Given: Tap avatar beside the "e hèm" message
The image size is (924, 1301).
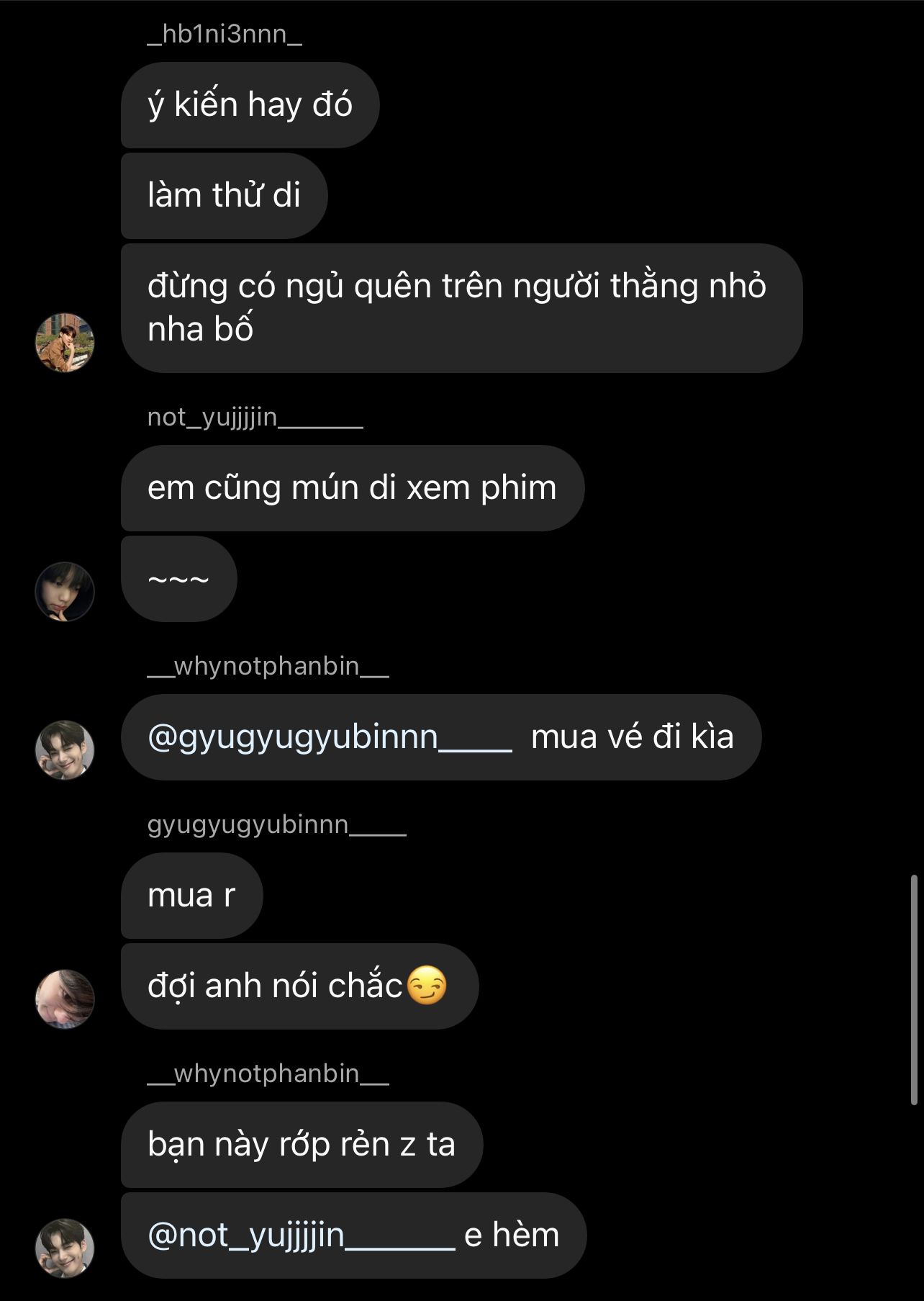Looking at the screenshot, I should coord(65,1248).
